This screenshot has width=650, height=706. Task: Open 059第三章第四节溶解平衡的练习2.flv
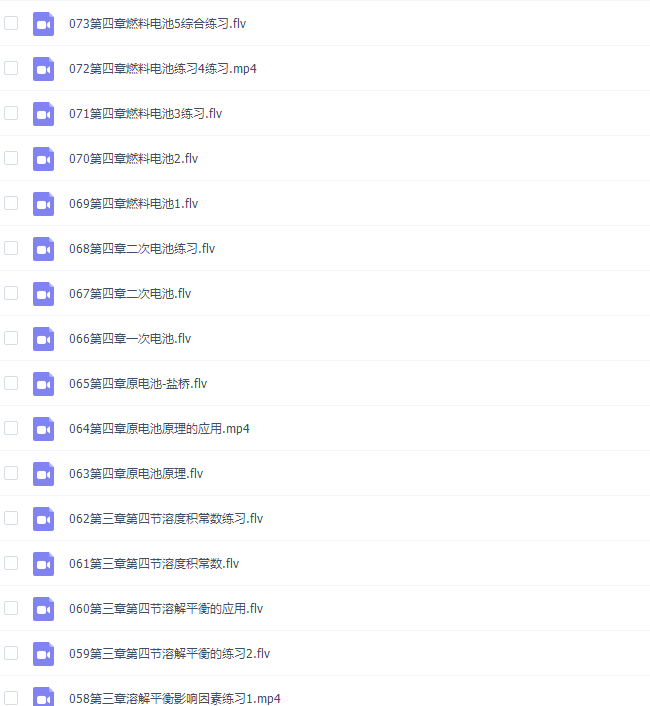tap(169, 653)
